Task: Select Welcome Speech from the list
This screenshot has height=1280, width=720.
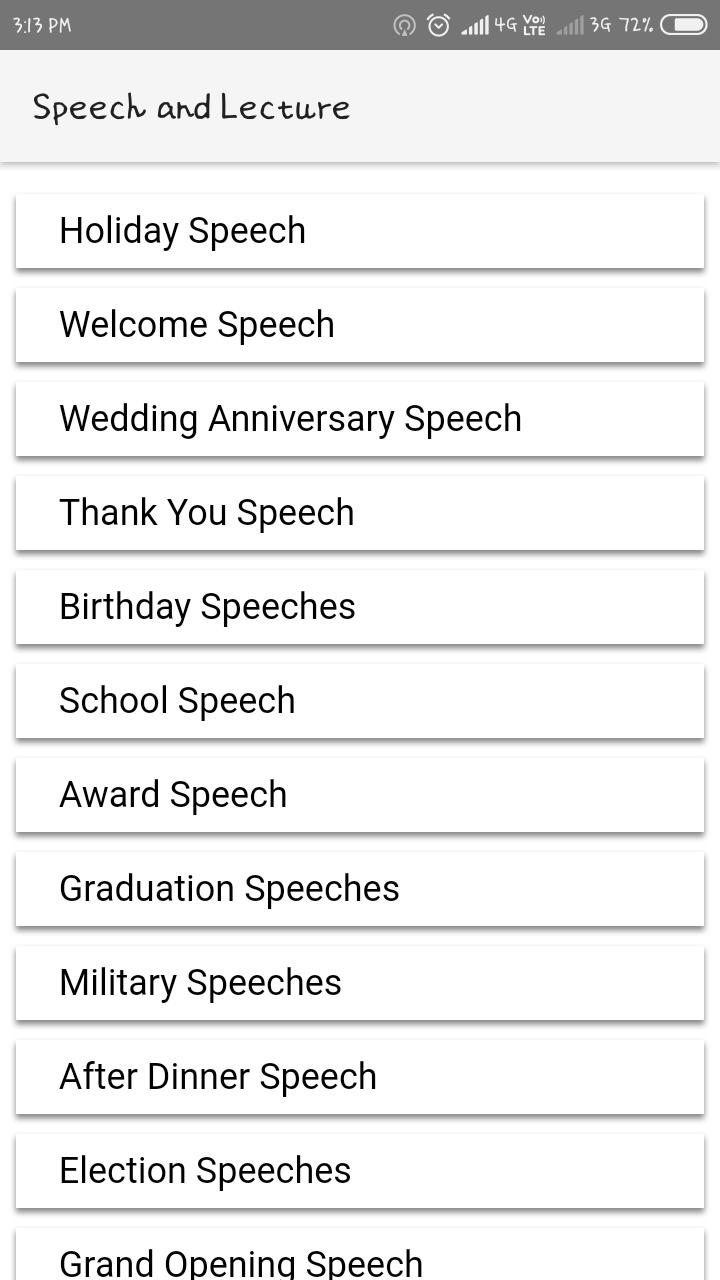Action: click(x=360, y=325)
